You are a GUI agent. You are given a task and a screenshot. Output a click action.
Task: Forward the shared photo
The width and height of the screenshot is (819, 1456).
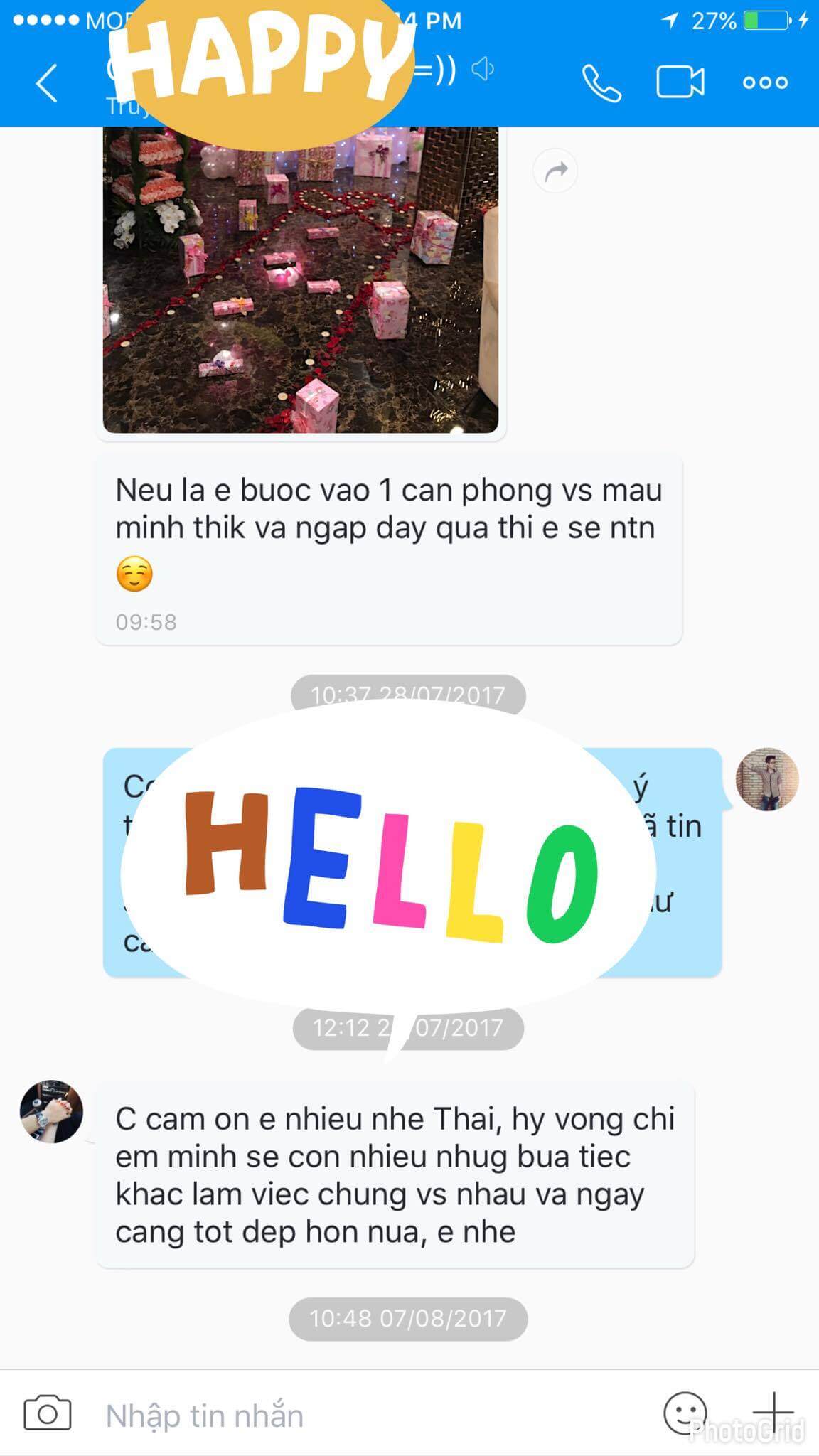pos(555,171)
